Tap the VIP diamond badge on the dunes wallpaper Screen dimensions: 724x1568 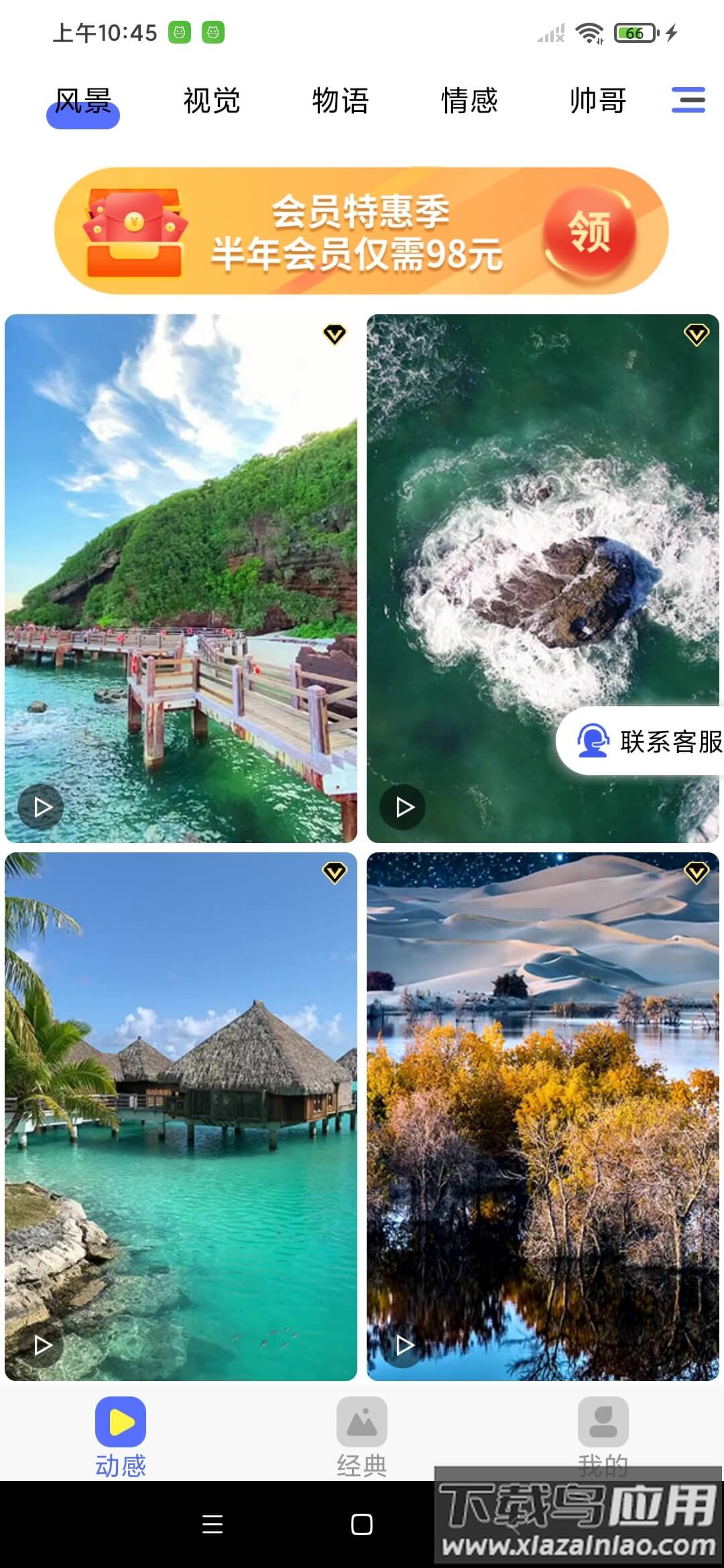pyautogui.click(x=696, y=871)
